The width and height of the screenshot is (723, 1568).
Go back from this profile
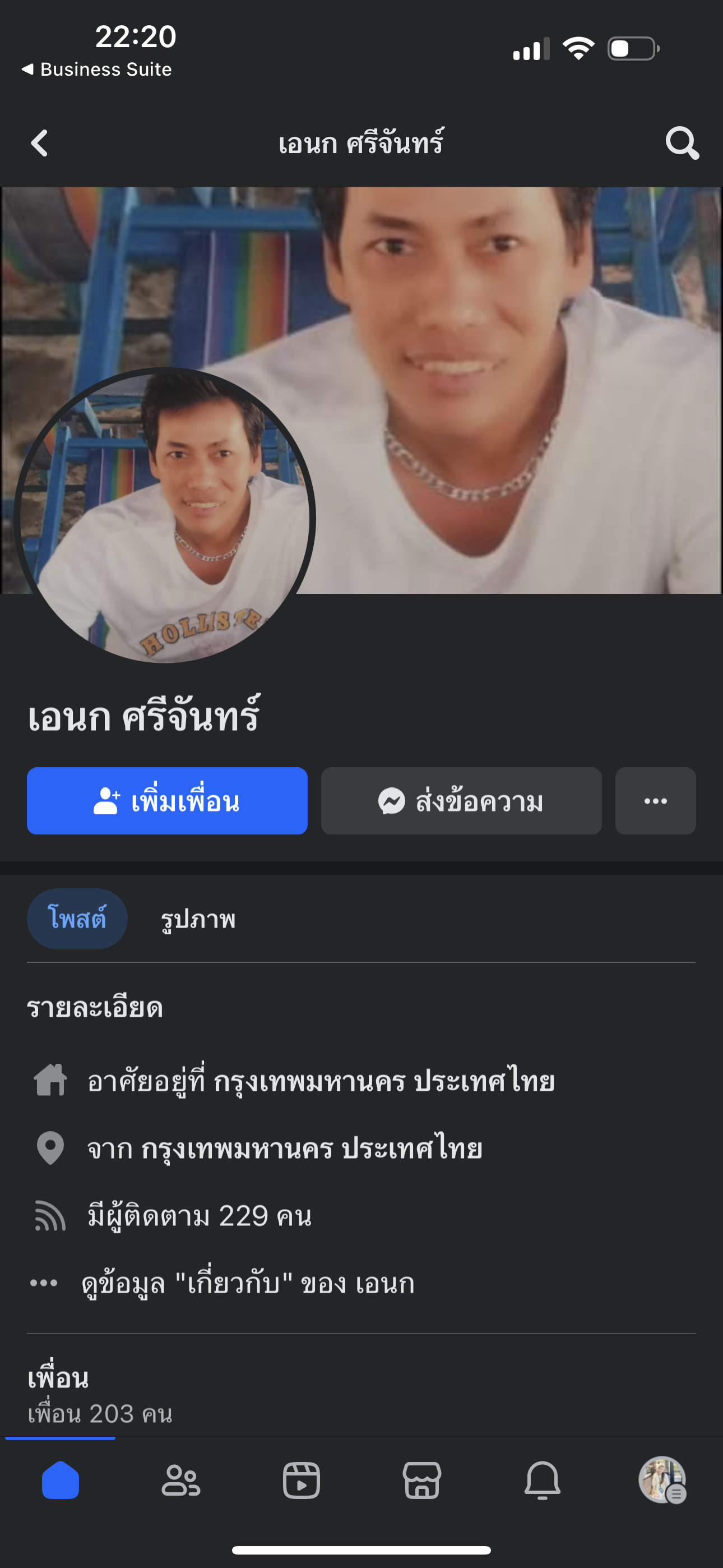[x=40, y=144]
